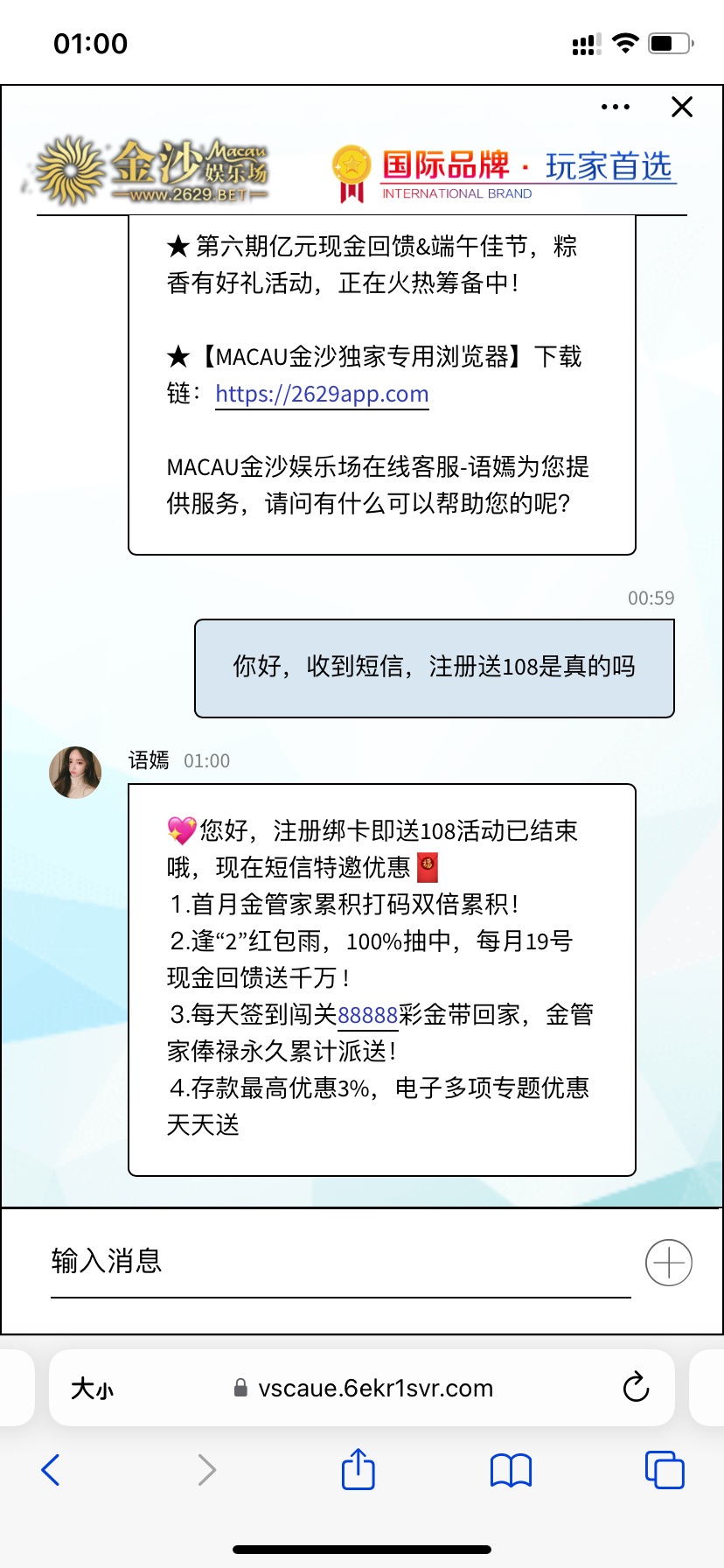The image size is (724, 1568).
Task: Show all open Safari tabs
Action: (x=665, y=1470)
